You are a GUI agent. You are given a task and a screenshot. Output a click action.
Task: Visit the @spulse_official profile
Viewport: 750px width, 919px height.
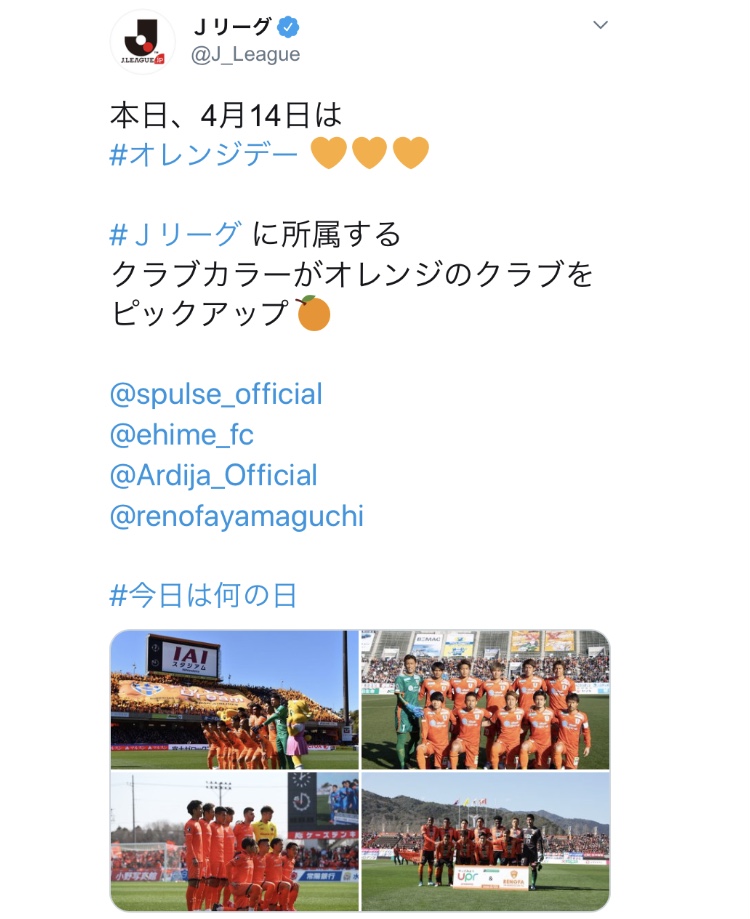[216, 394]
